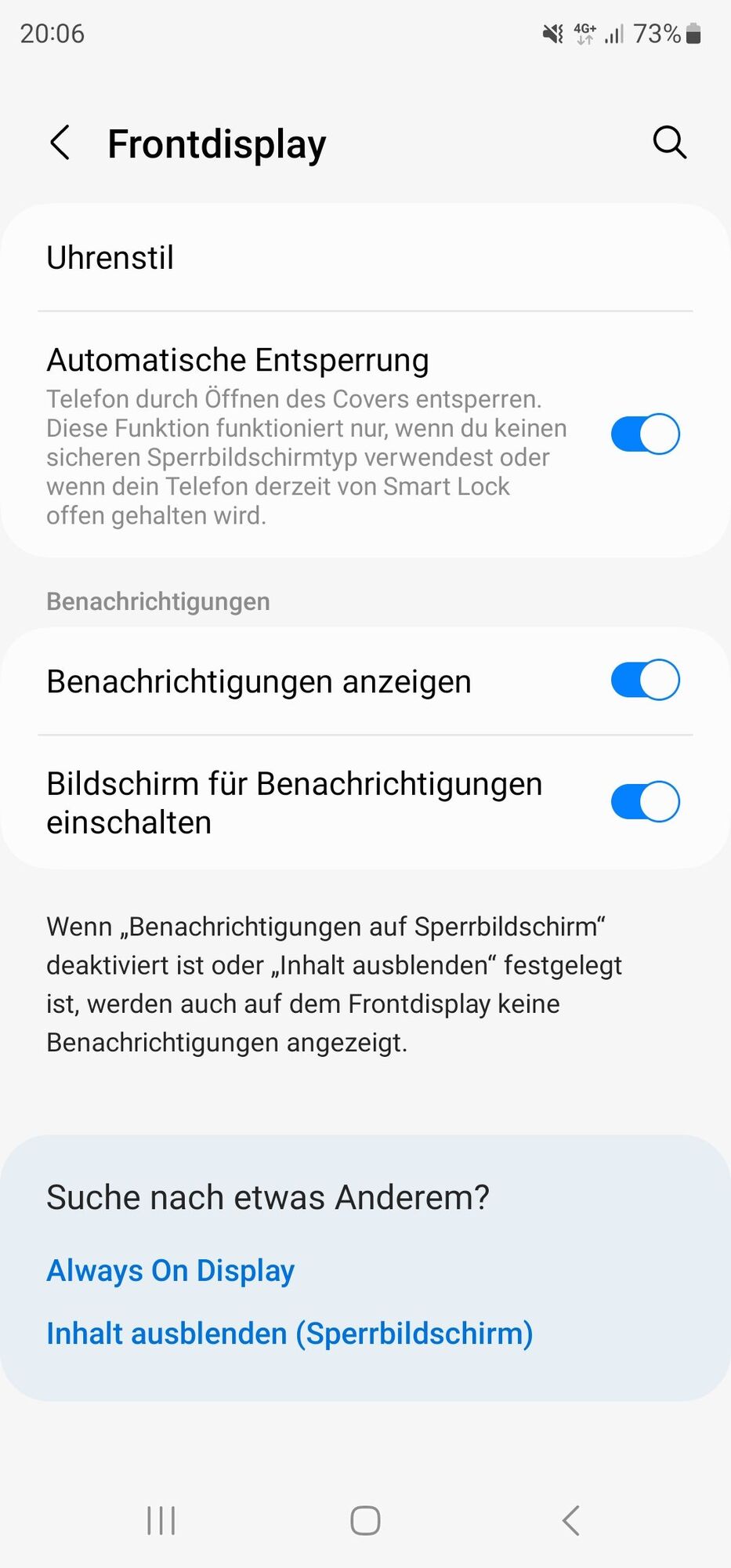Turn off Benachrichtigungen anzeigen
The image size is (731, 1568).
[x=645, y=681]
